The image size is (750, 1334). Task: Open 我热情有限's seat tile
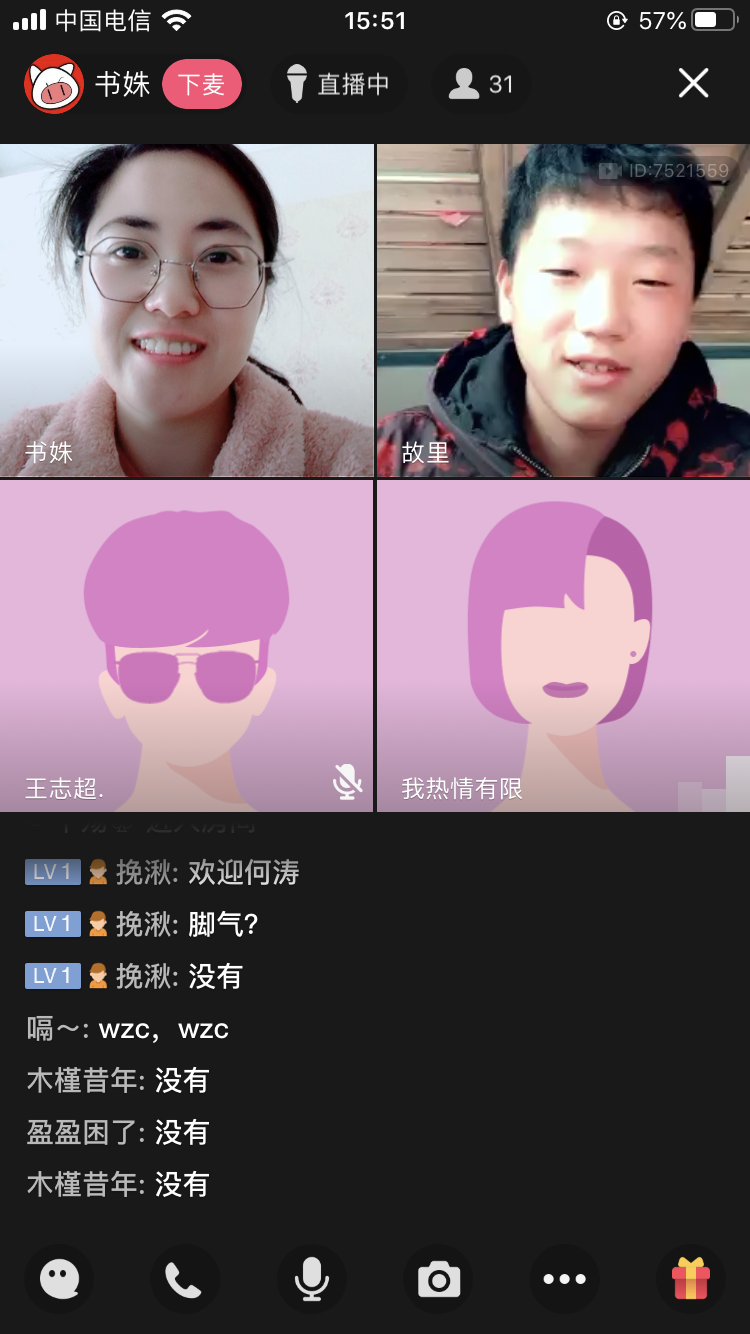coord(563,646)
